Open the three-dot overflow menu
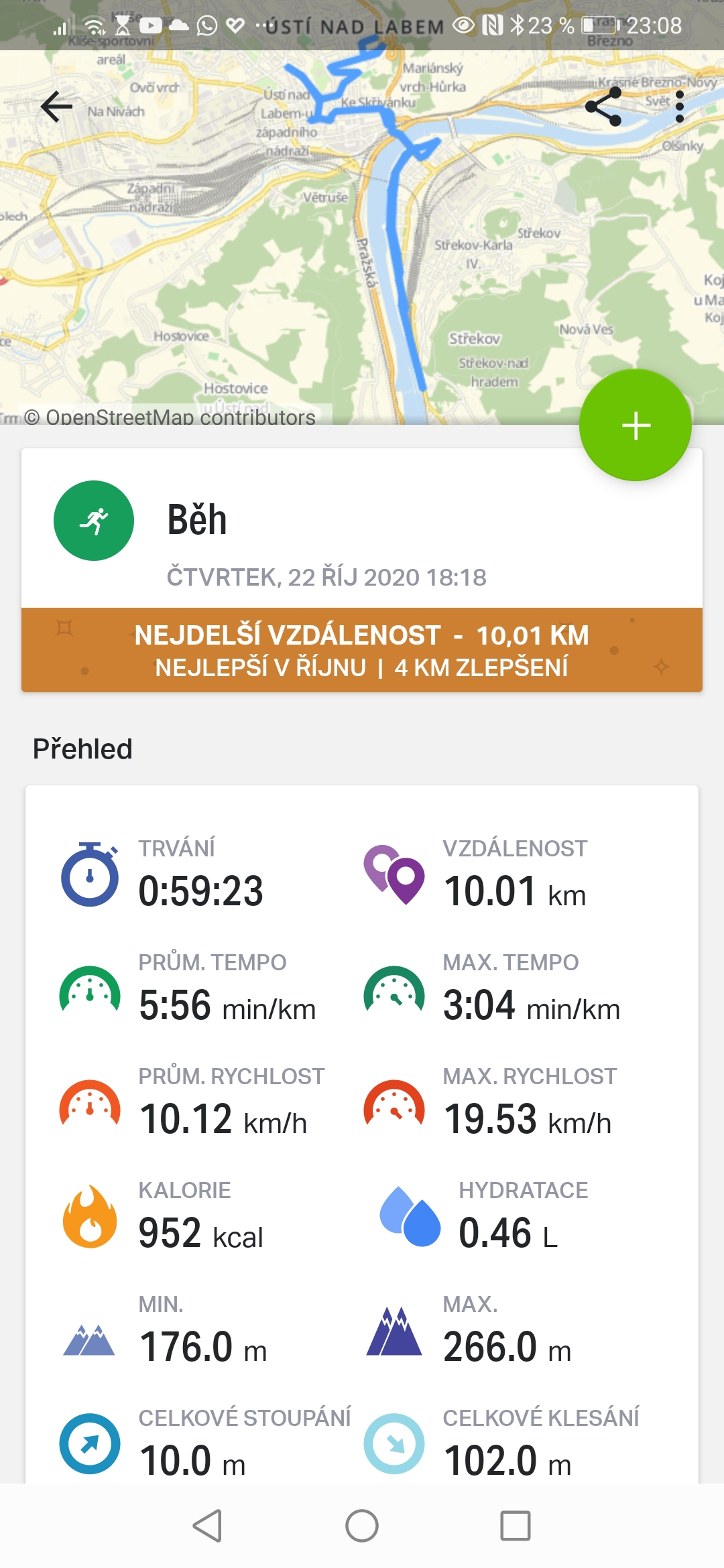Screen dimensions: 724x1568 click(x=680, y=107)
